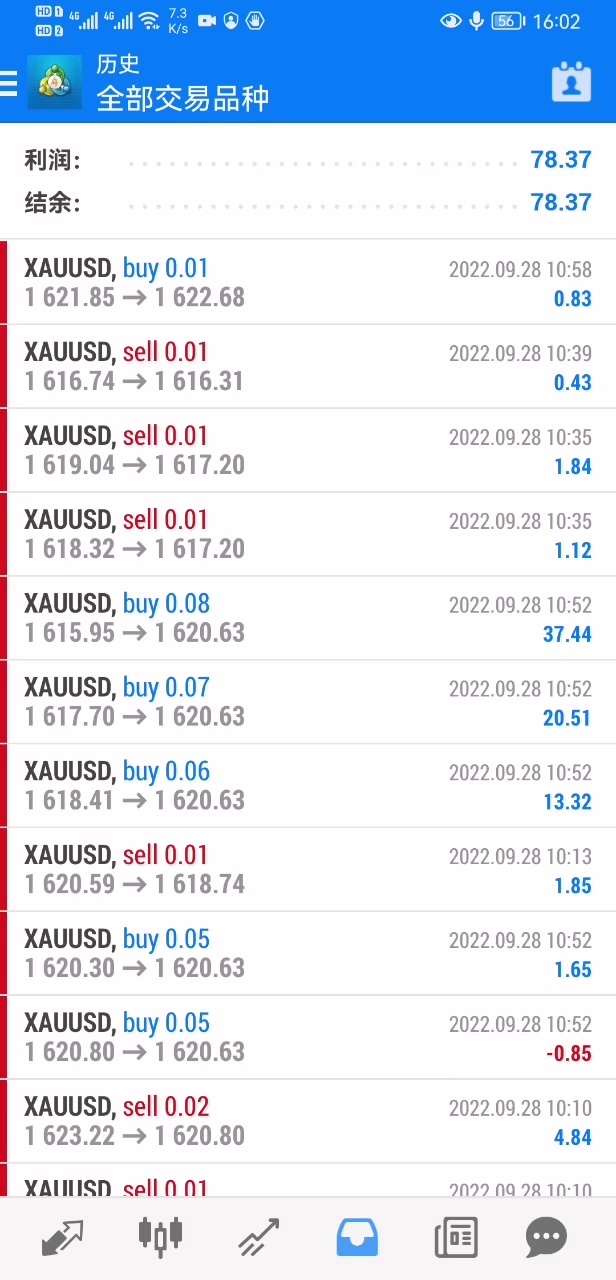Expand the sell trade with 1.12 profit

[308, 534]
